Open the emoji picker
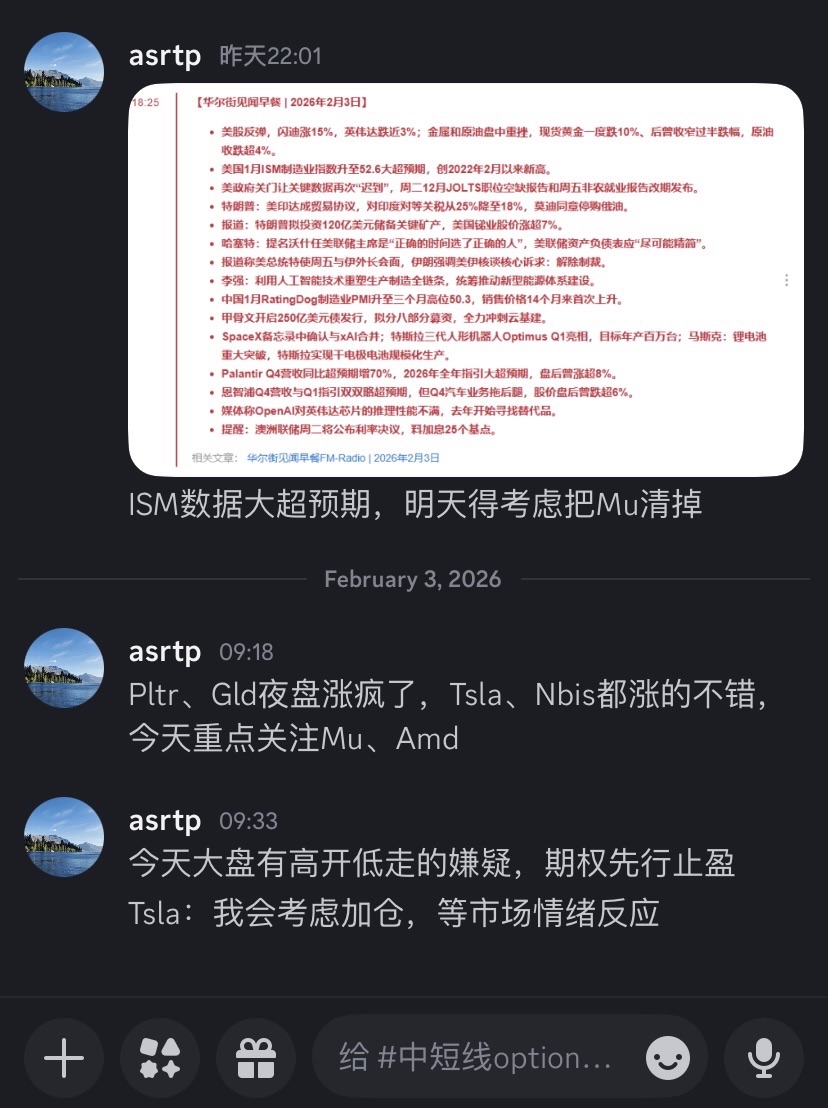This screenshot has height=1108, width=828. [667, 1057]
